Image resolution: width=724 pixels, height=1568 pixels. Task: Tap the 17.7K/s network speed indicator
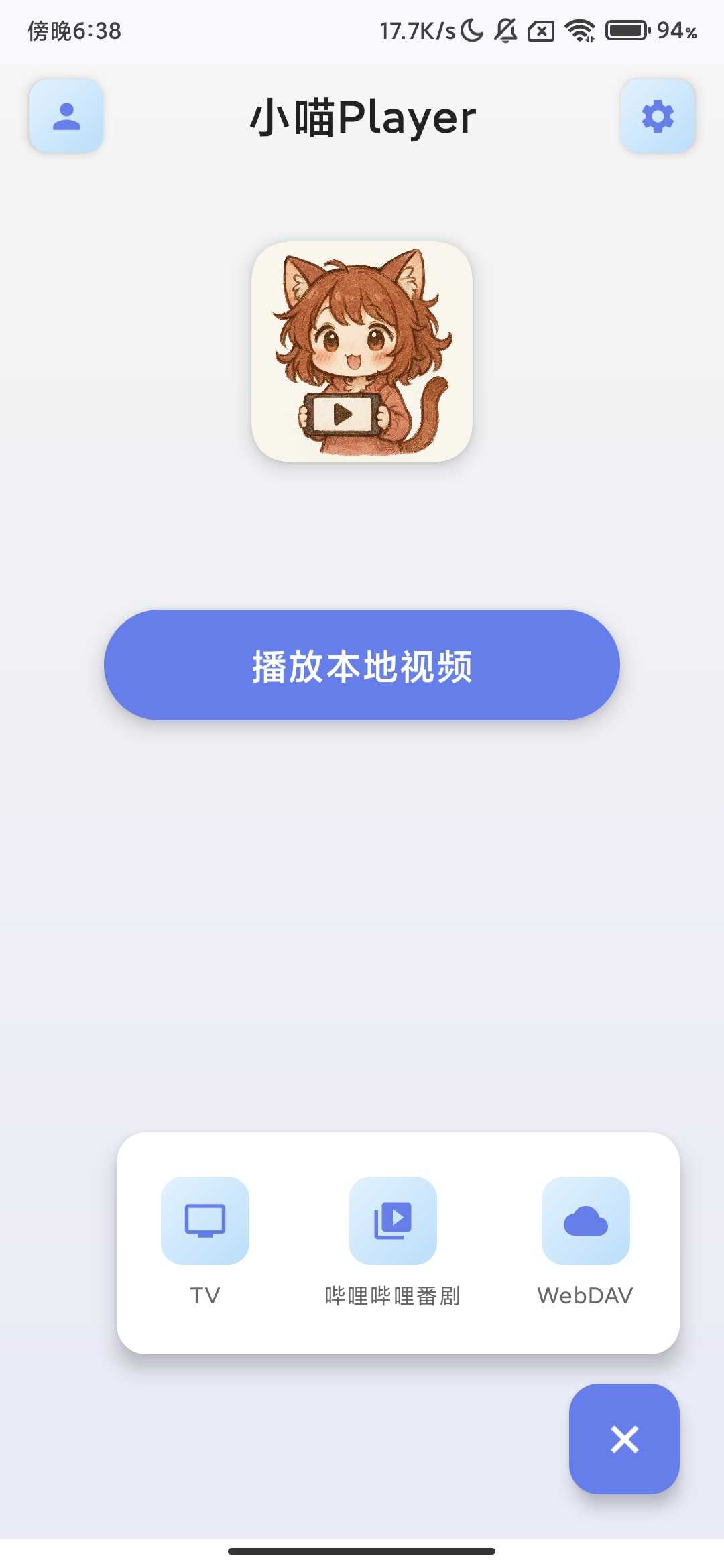click(x=416, y=29)
